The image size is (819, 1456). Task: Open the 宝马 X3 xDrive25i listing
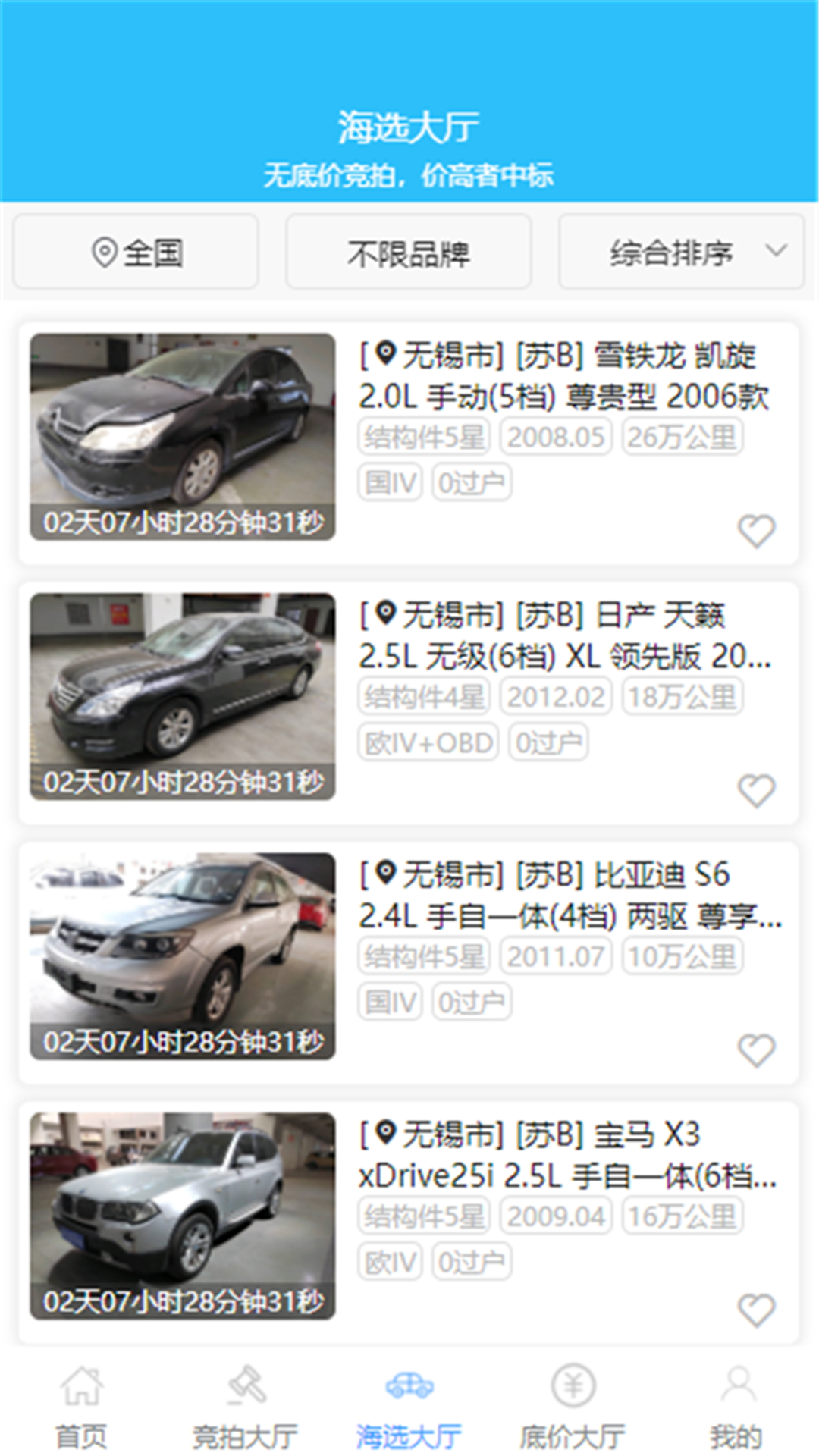tap(561, 1160)
